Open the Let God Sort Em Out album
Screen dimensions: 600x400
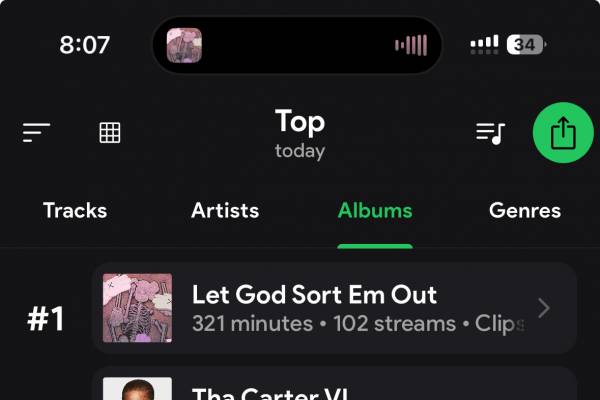coord(334,308)
